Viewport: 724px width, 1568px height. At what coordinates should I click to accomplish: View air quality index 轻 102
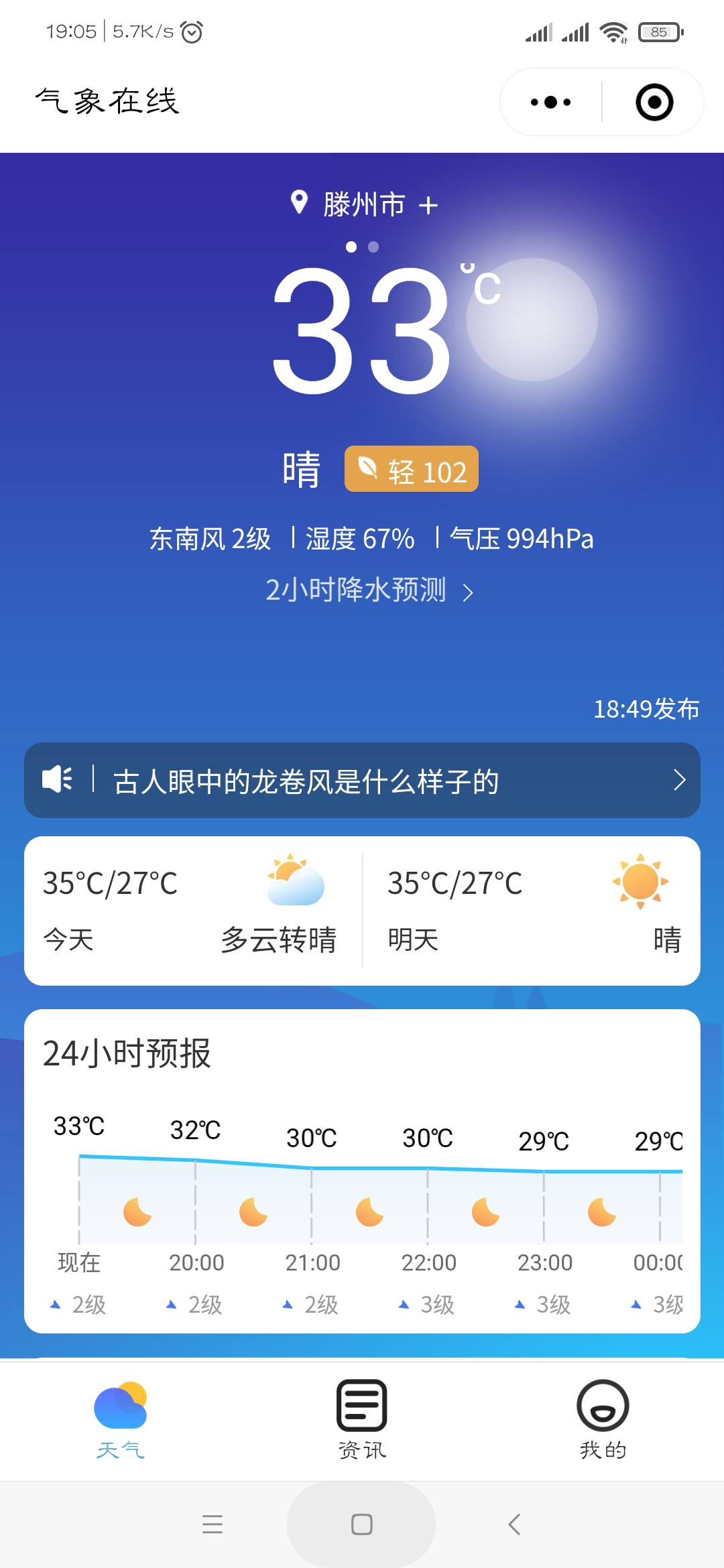tap(411, 469)
